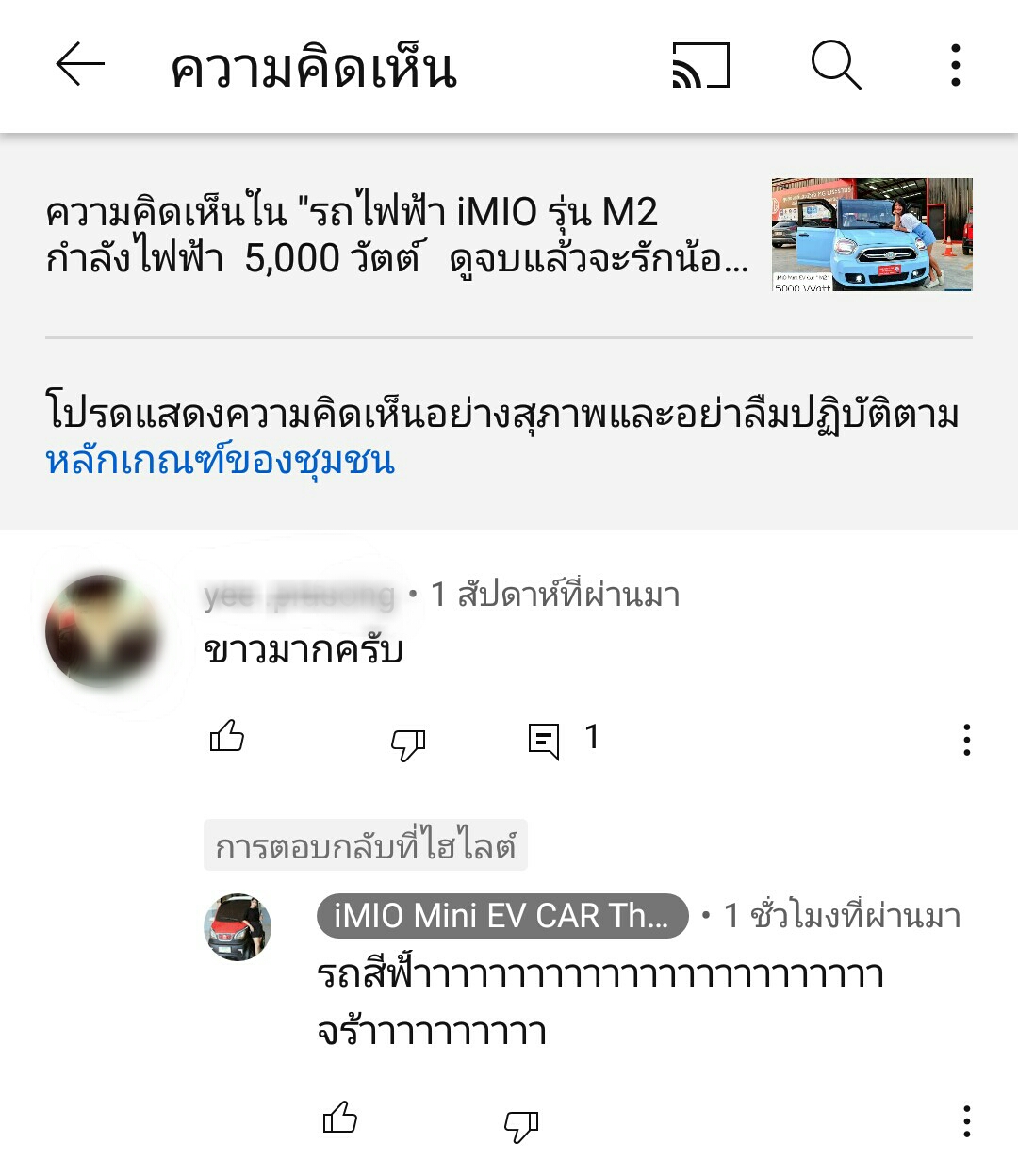
Task: Open the search magnifier
Action: (x=835, y=66)
